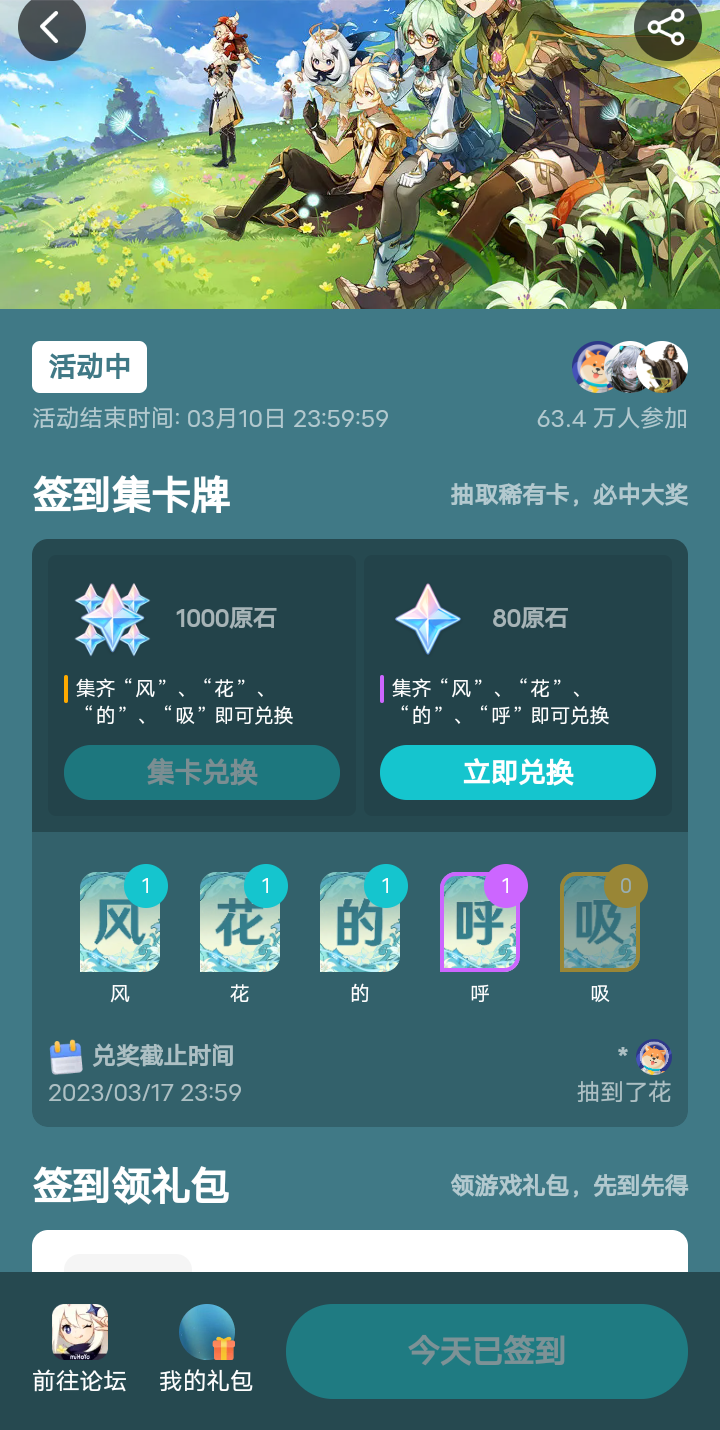Click the 集卡兑换 button

[x=201, y=772]
